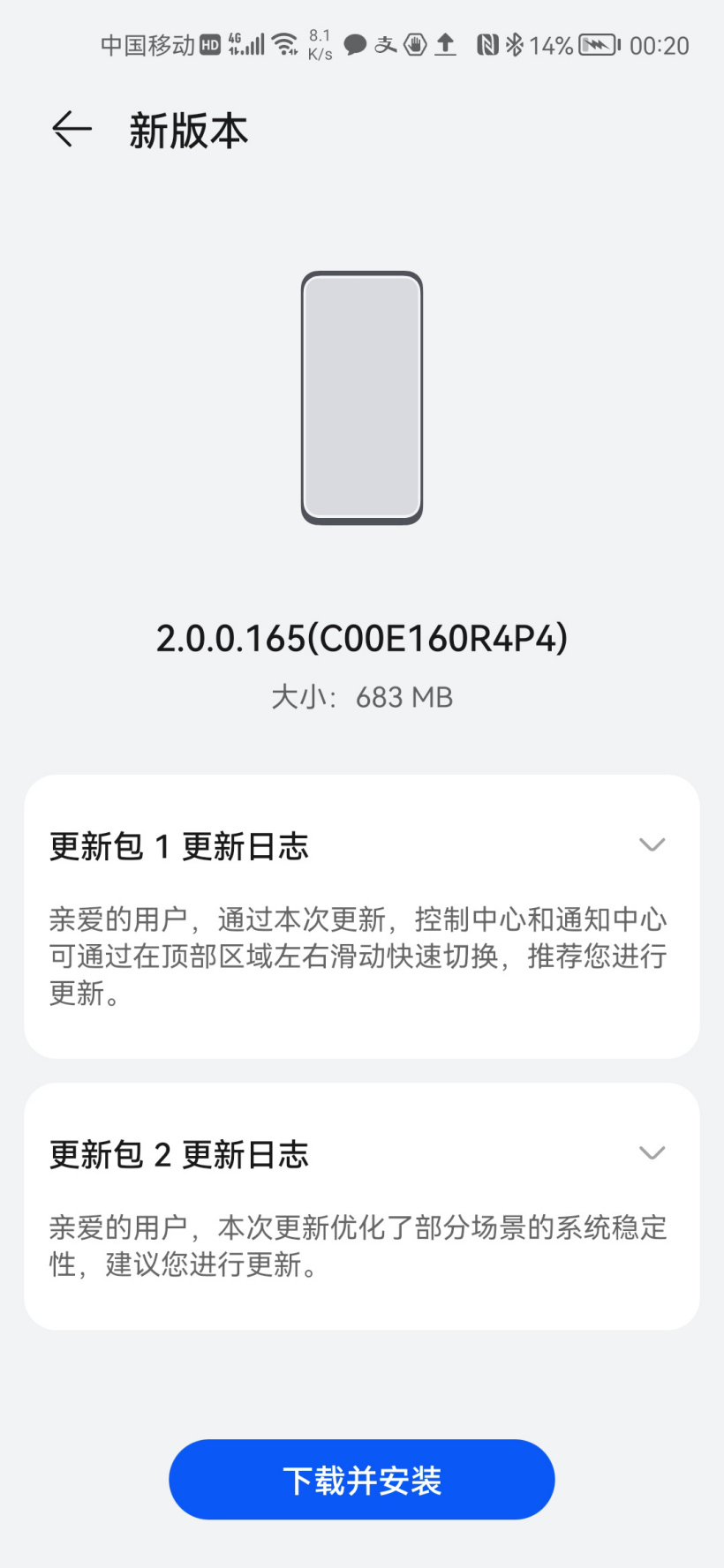Tap the 下载并安装 button
724x1568 pixels.
(362, 1480)
